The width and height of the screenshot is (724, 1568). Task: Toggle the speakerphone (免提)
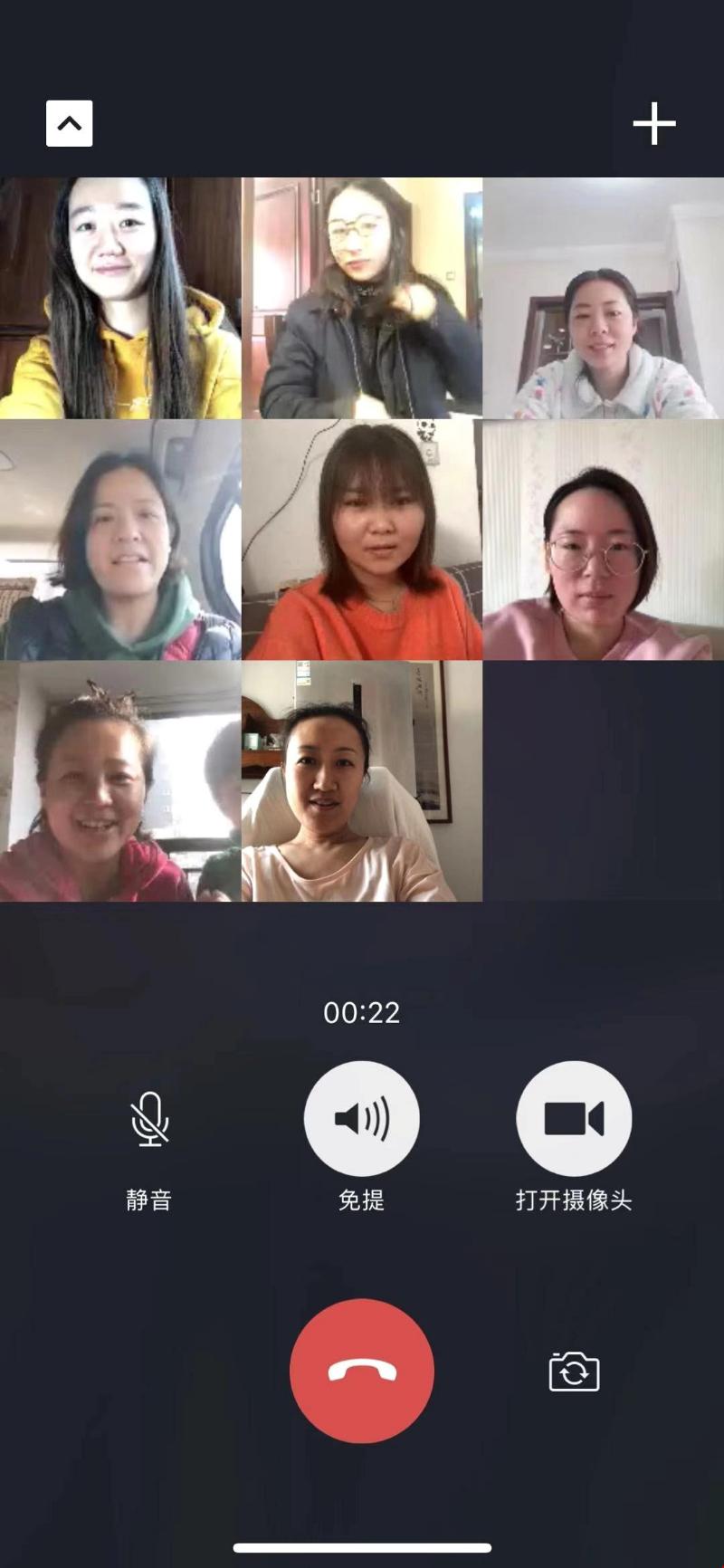tap(361, 1119)
